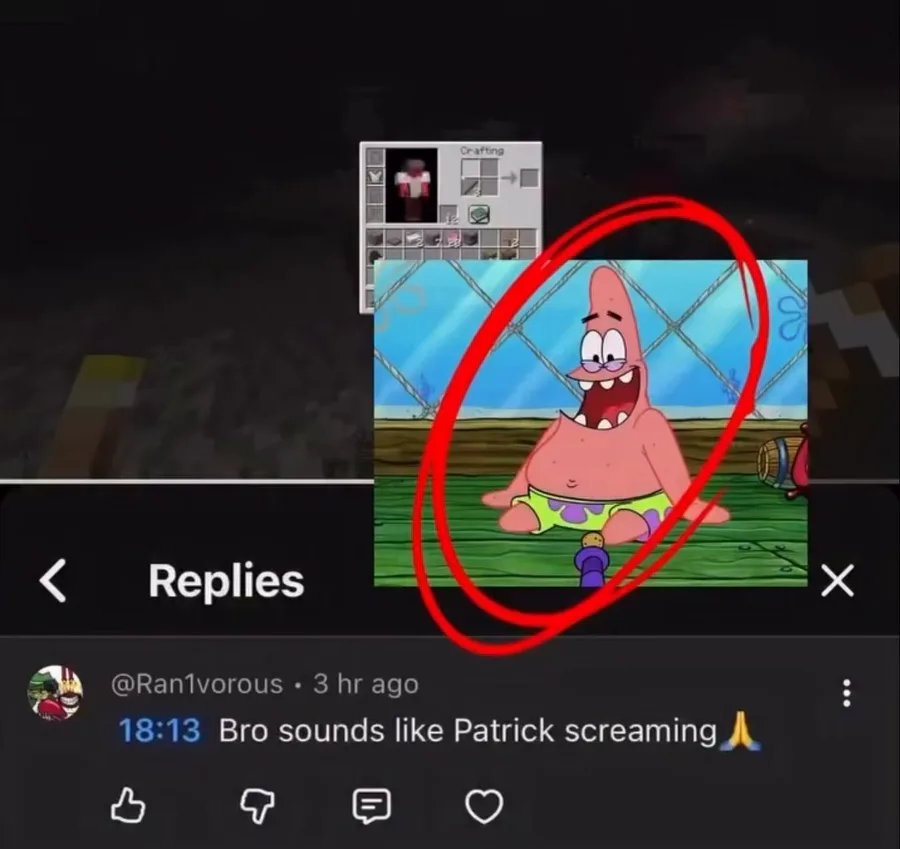The width and height of the screenshot is (900, 849).
Task: Like the Patrick screaming comment
Action: pos(127,805)
